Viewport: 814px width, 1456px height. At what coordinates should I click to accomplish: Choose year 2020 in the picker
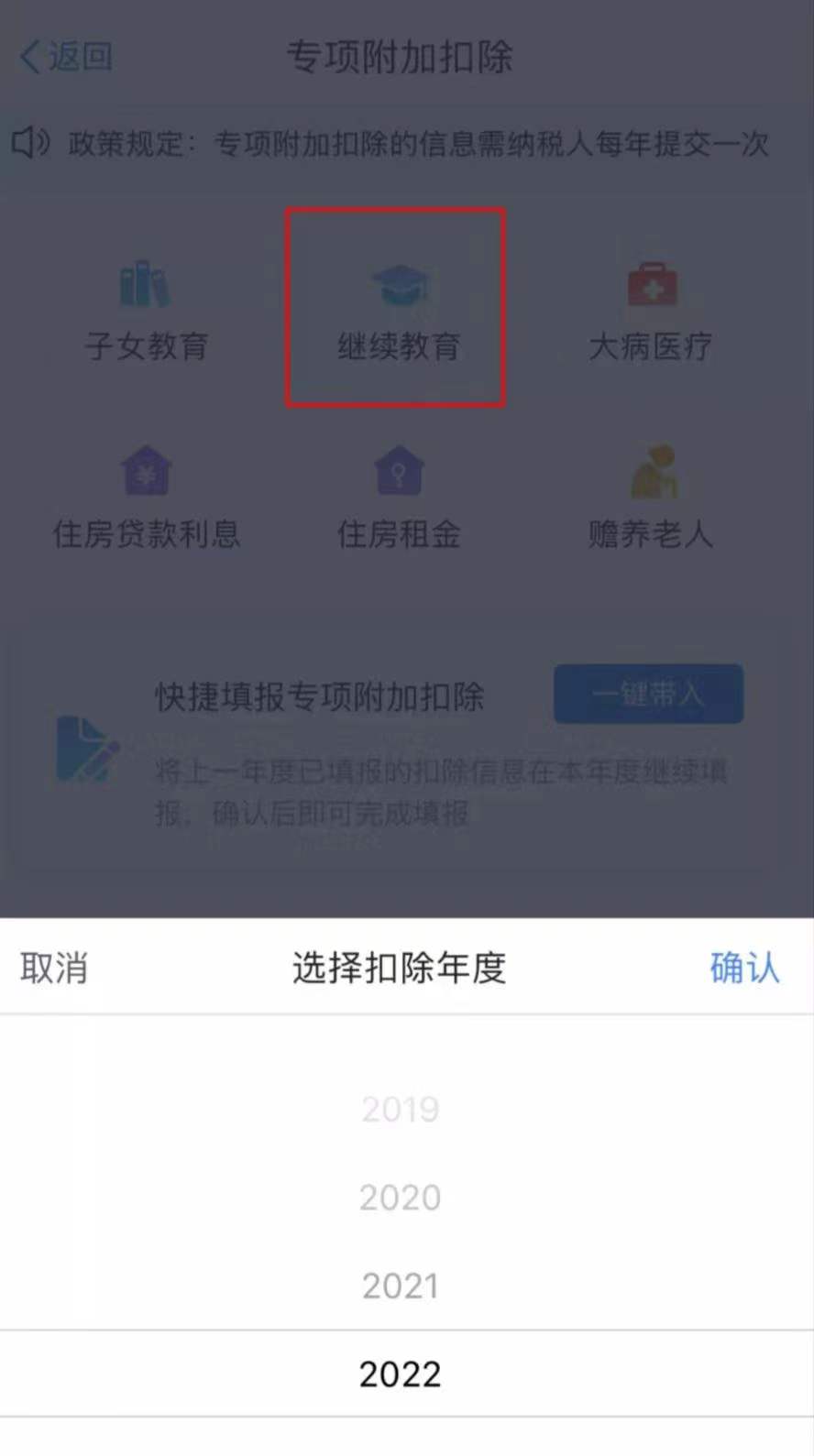401,1198
